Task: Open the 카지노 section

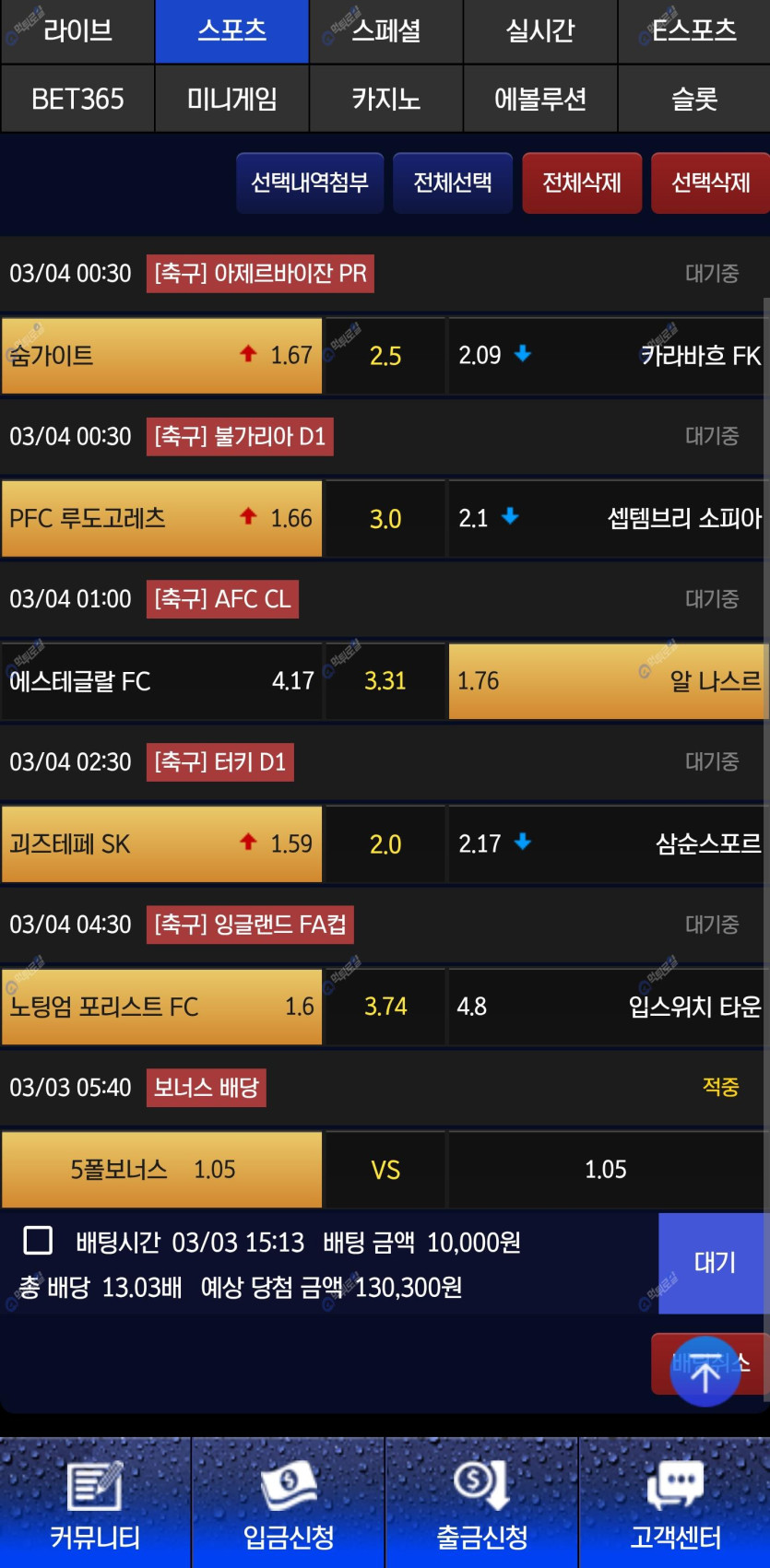Action: (x=385, y=99)
